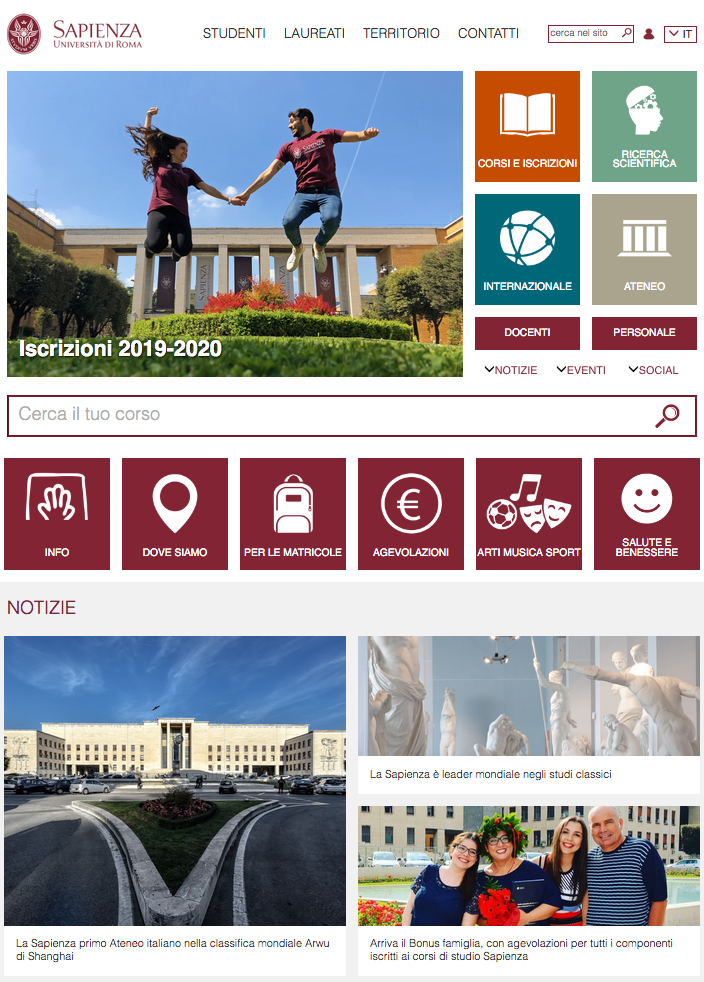Tap the DOCENTI button
The image size is (704, 982).
(x=527, y=332)
